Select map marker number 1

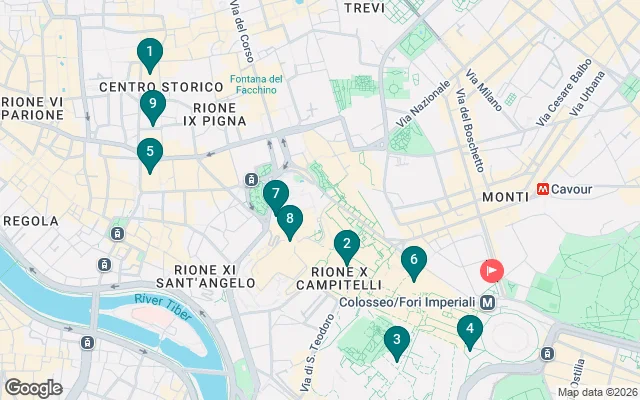(149, 52)
